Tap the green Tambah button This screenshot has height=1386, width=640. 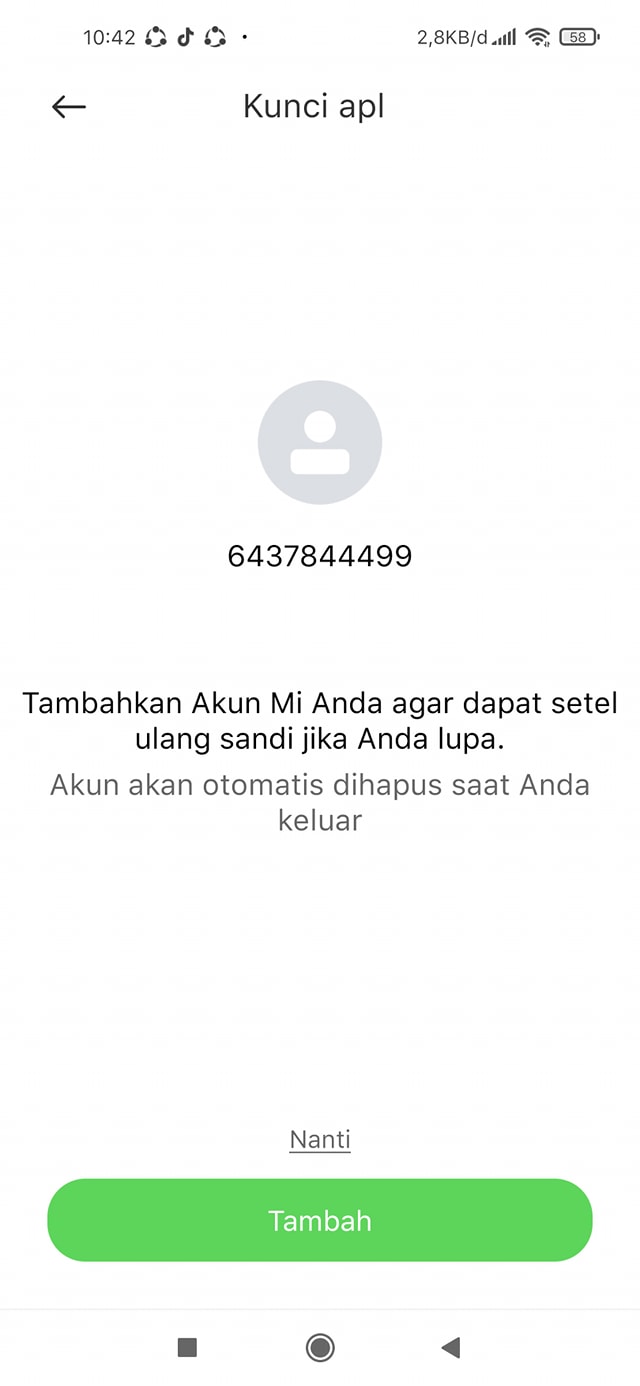(320, 1220)
